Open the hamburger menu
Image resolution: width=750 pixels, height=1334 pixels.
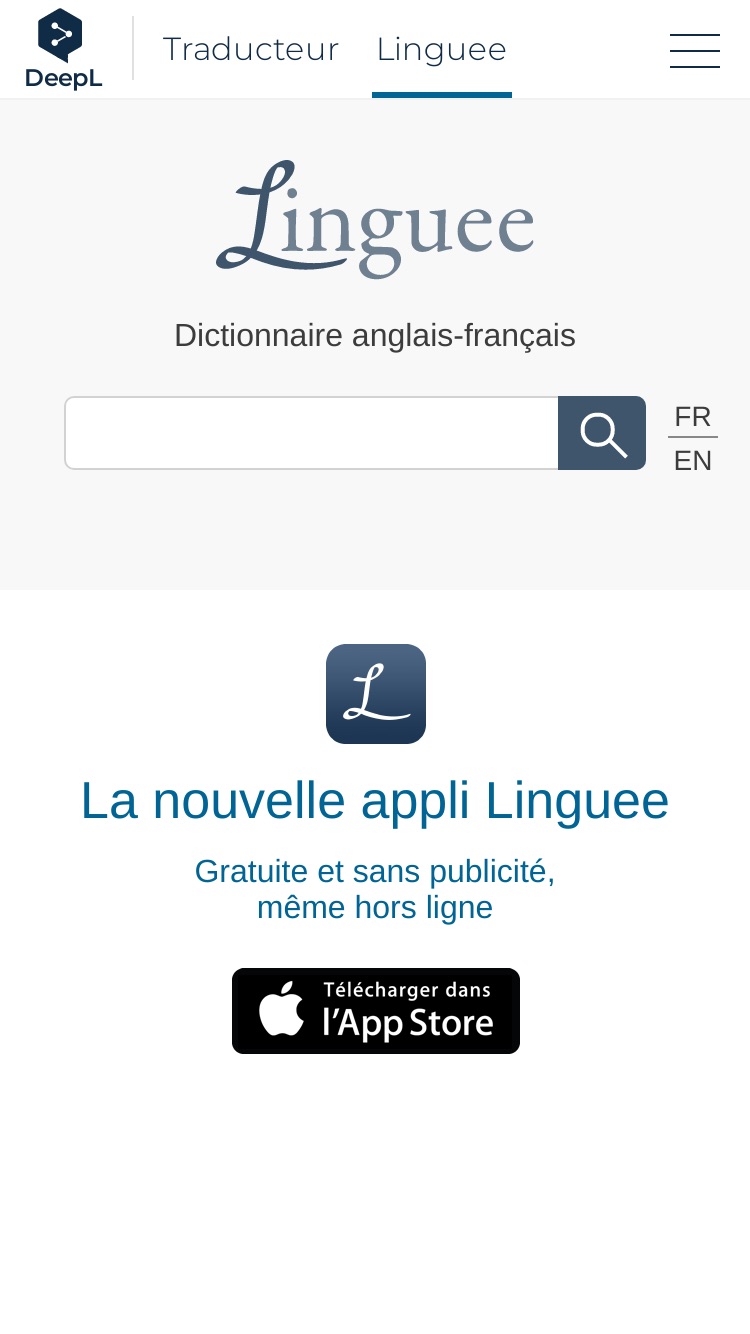695,50
